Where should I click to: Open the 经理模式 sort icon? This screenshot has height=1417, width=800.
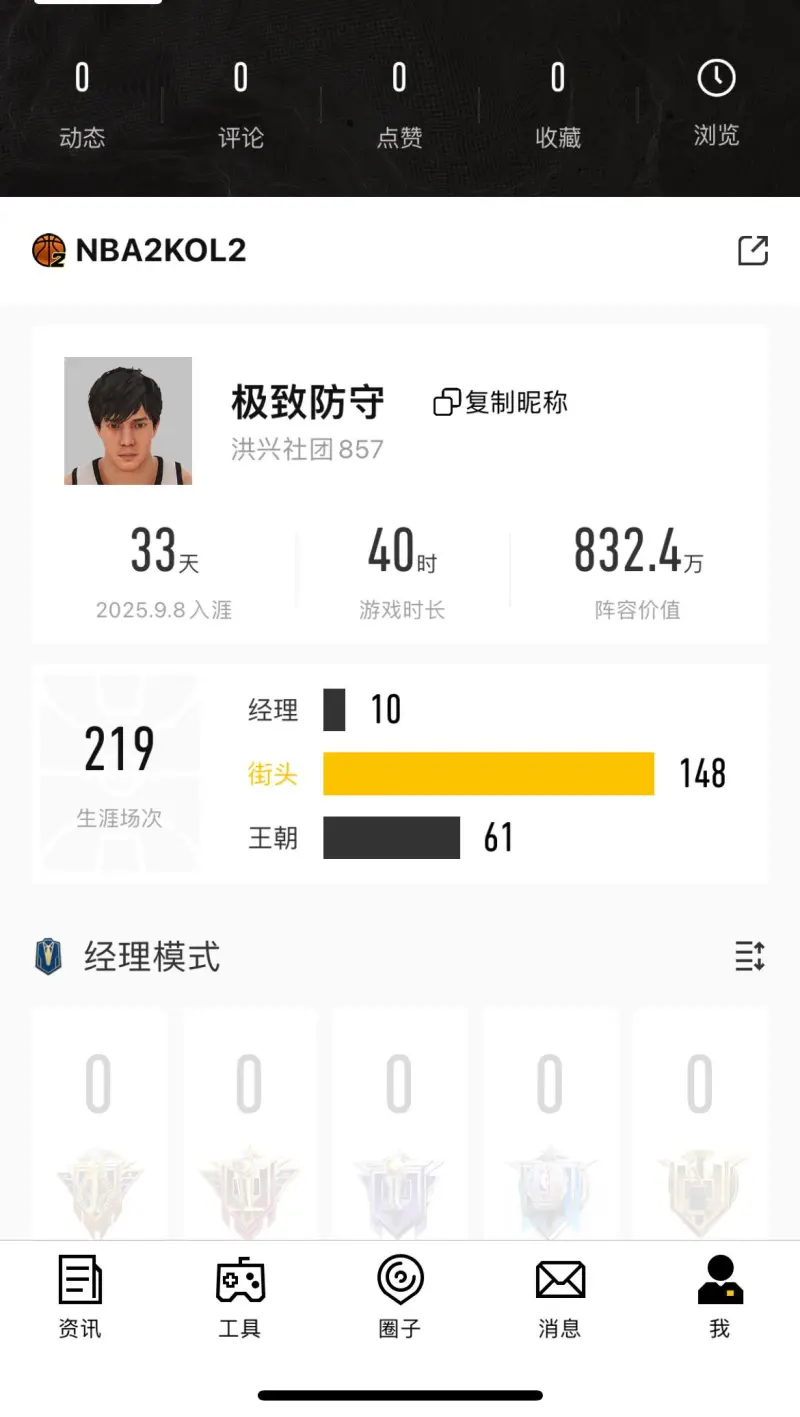750,956
